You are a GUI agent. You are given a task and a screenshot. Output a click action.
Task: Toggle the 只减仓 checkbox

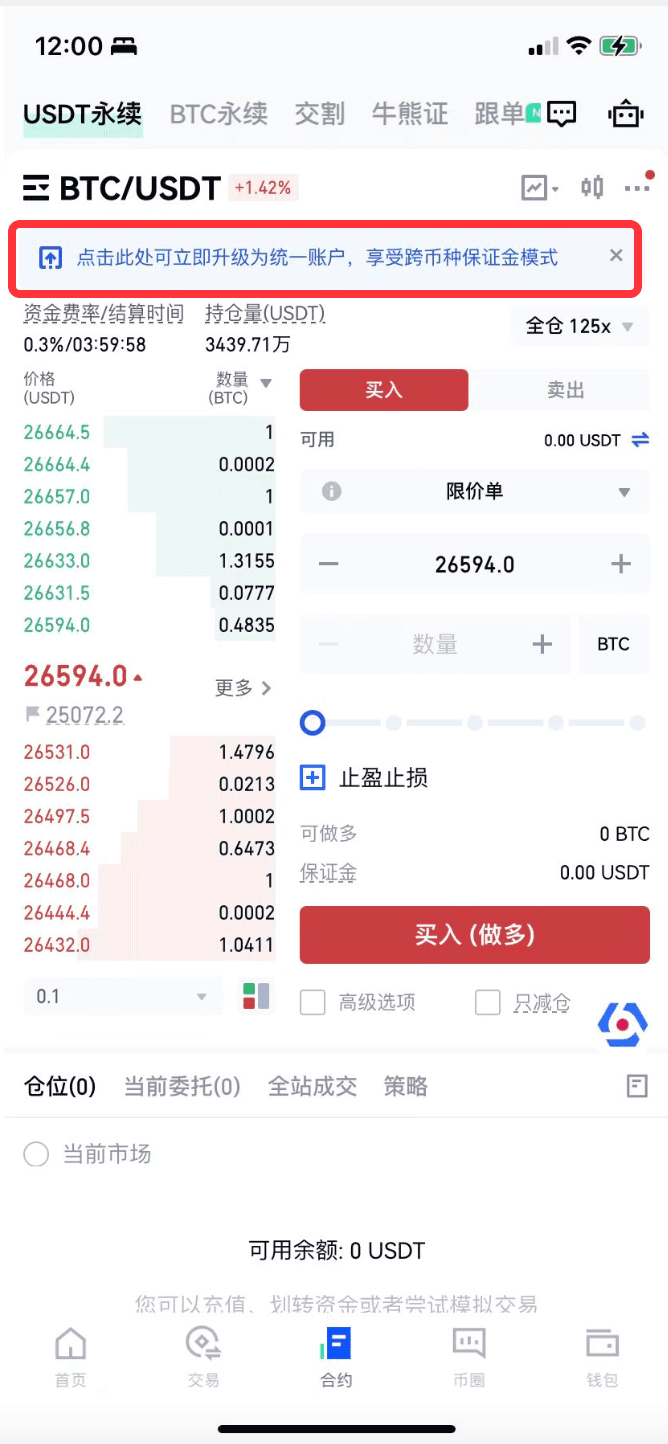[x=488, y=1002]
